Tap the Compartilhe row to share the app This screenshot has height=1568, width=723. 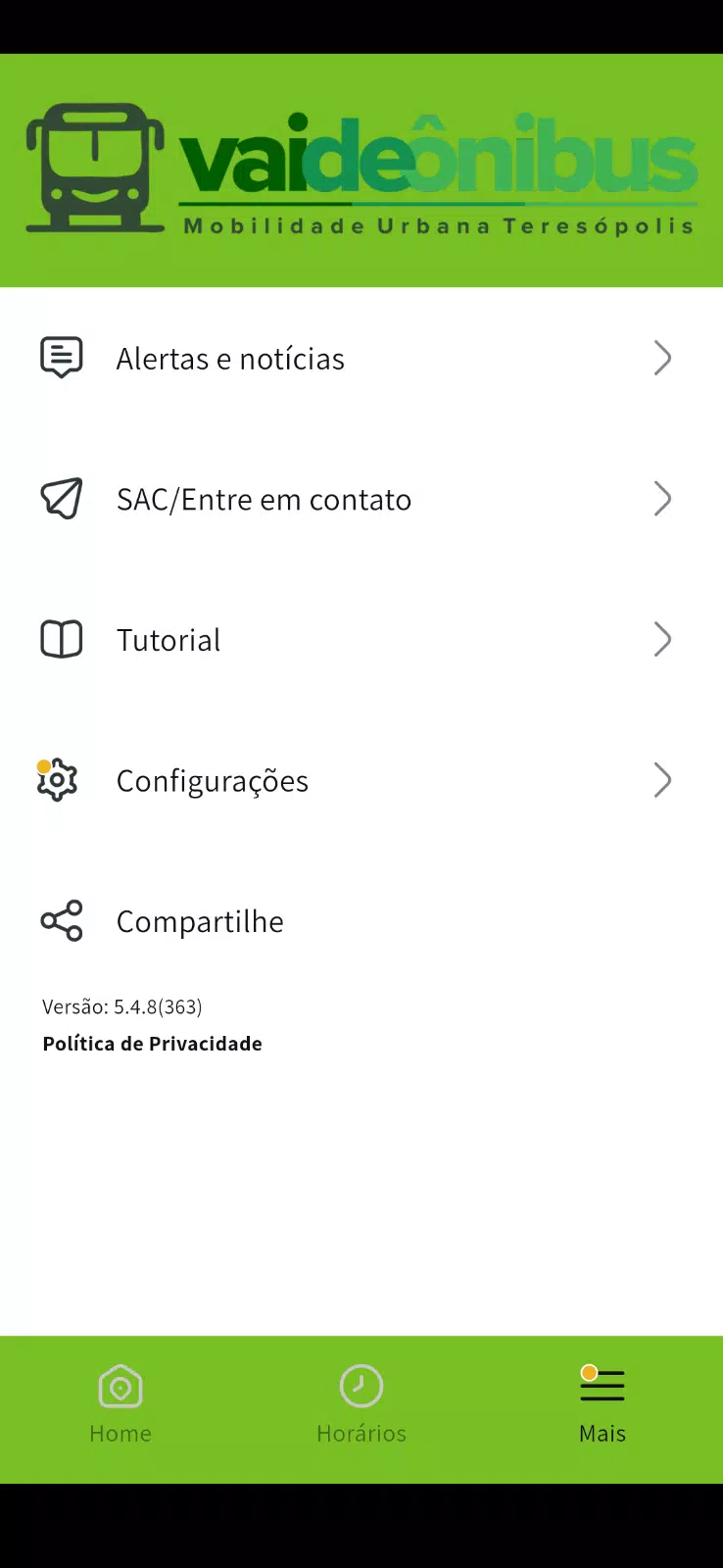200,920
